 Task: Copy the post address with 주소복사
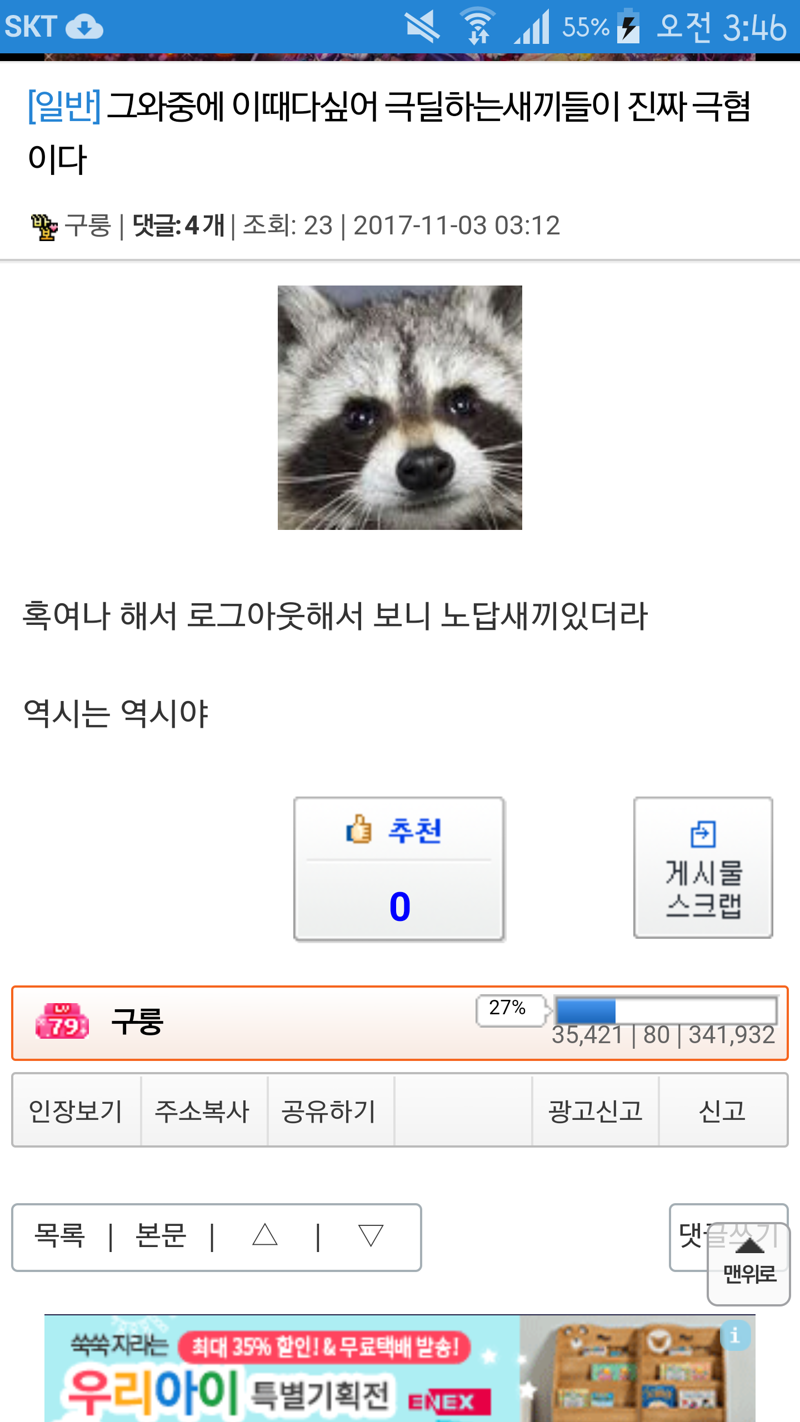point(203,1111)
